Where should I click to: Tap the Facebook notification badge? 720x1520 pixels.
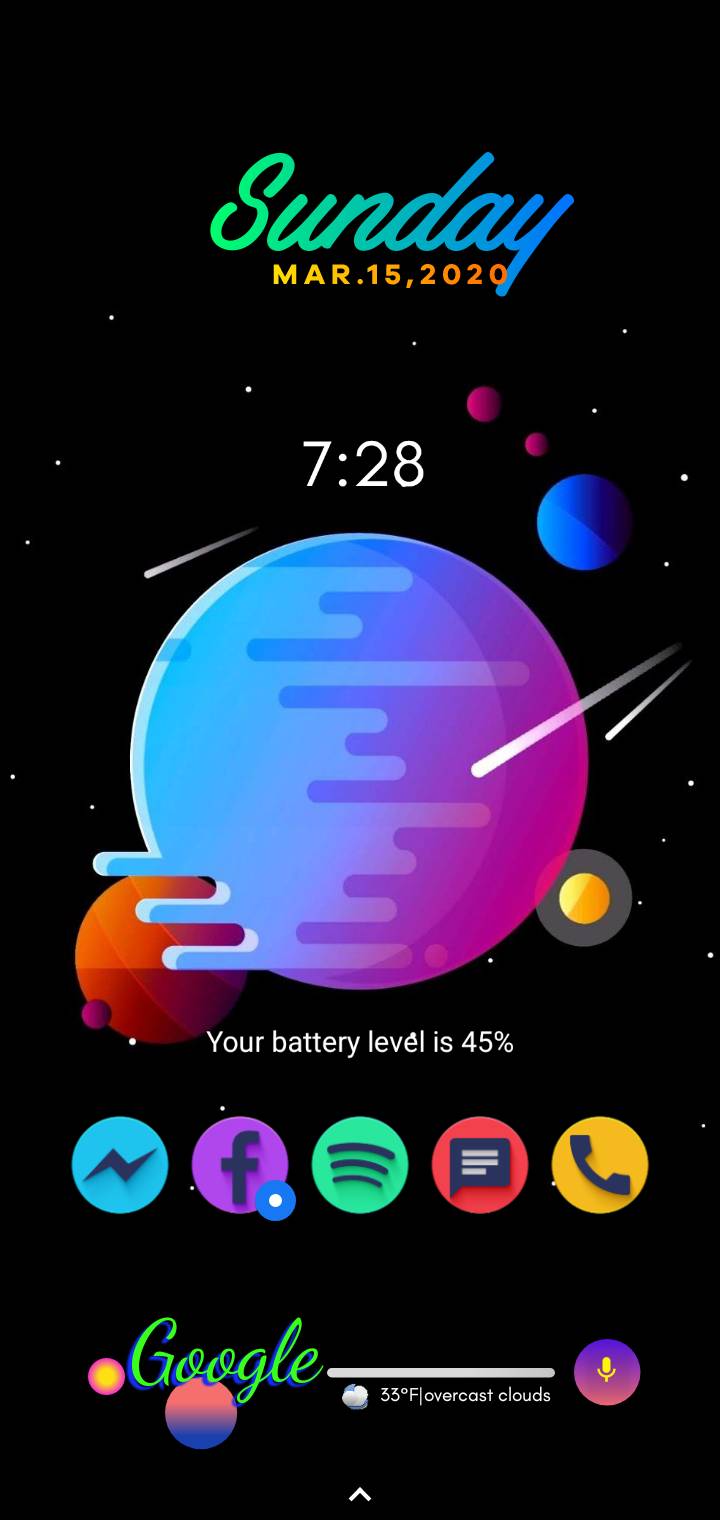(275, 1200)
